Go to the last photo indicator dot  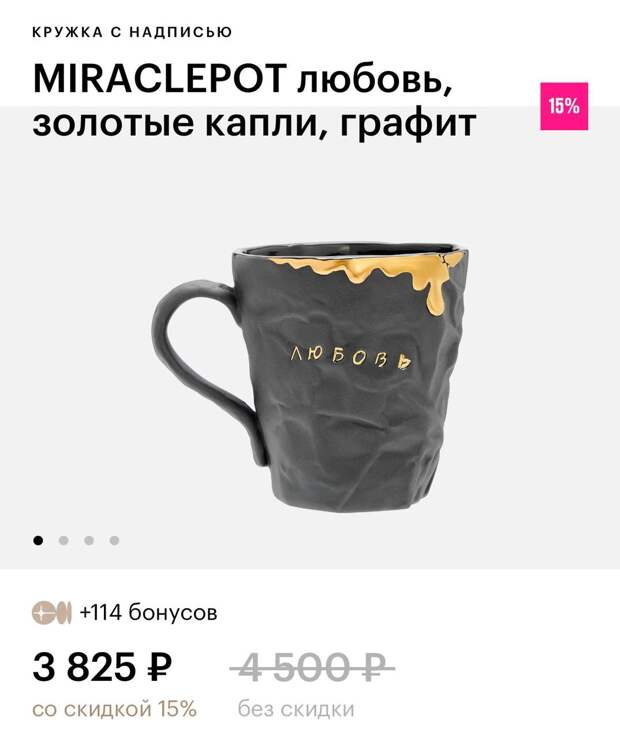[114, 540]
